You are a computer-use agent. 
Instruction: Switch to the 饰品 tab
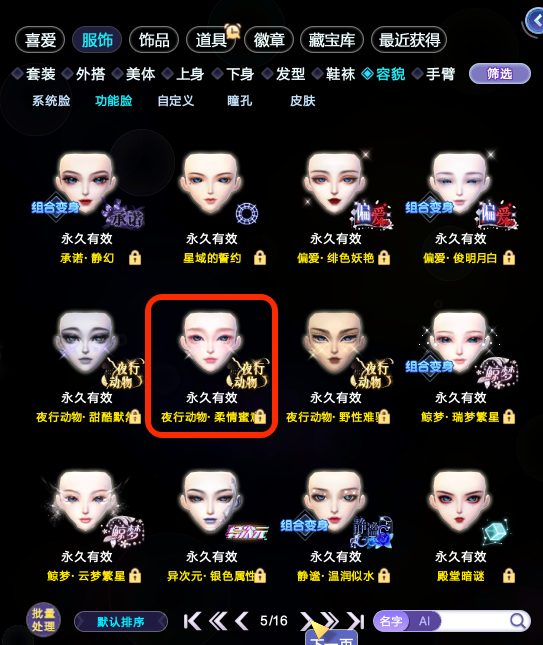(154, 40)
